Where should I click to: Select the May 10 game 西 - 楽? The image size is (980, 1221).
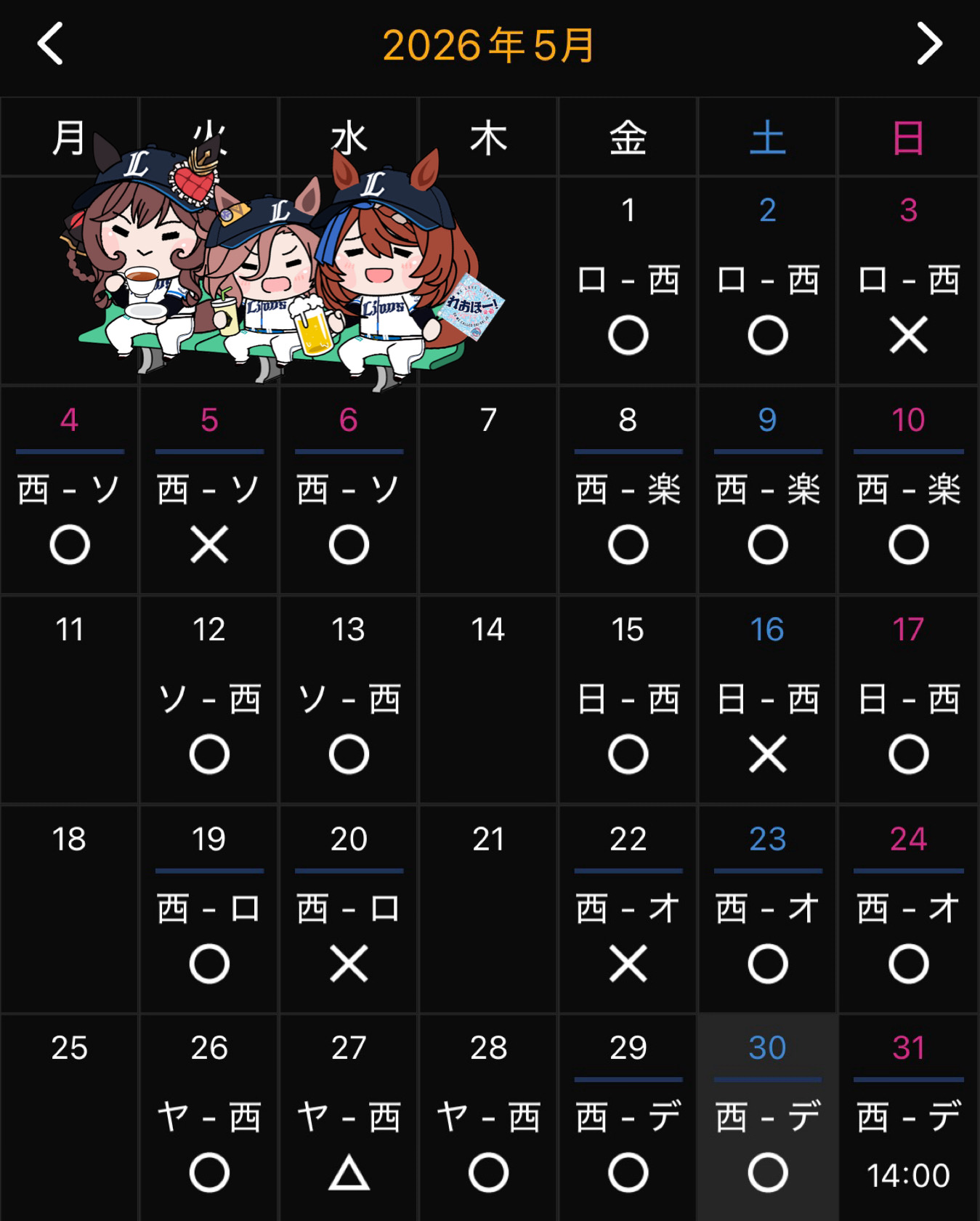pyautogui.click(x=908, y=490)
